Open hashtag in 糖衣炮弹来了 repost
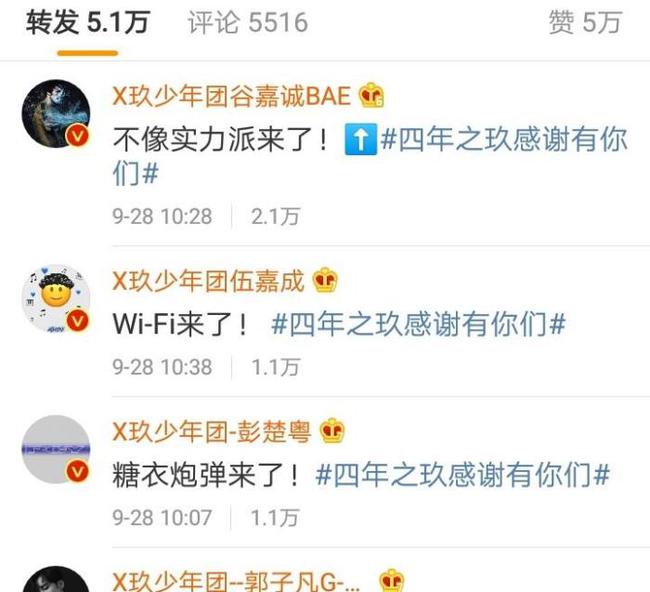 coord(462,474)
